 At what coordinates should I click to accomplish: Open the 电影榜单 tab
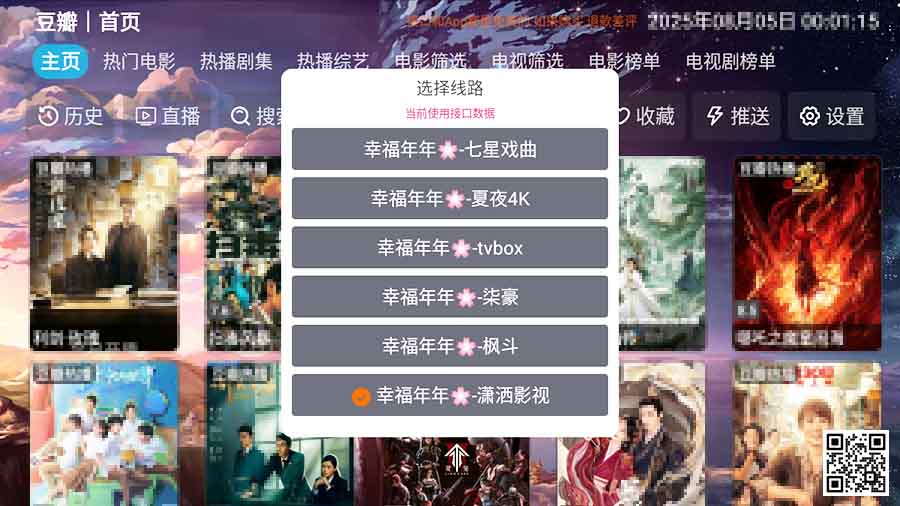pos(624,61)
